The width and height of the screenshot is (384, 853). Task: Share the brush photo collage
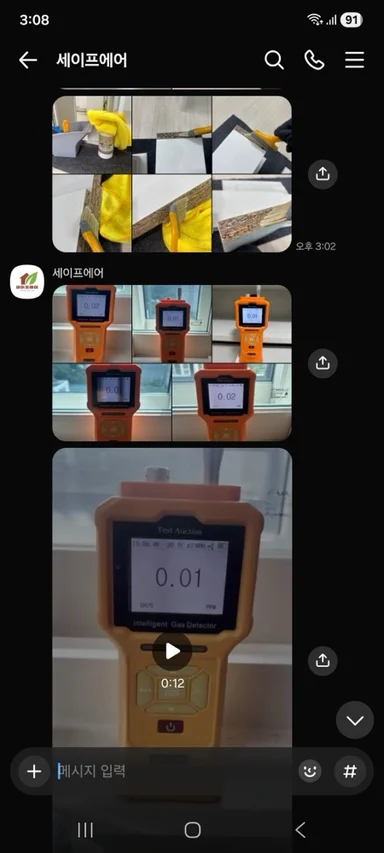tap(323, 174)
